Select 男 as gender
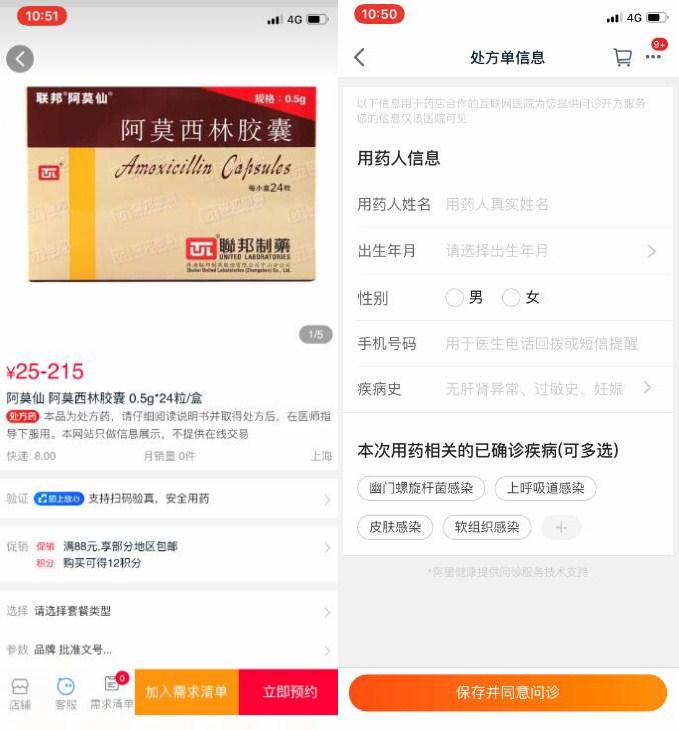Image resolution: width=679 pixels, height=730 pixels. tap(455, 297)
